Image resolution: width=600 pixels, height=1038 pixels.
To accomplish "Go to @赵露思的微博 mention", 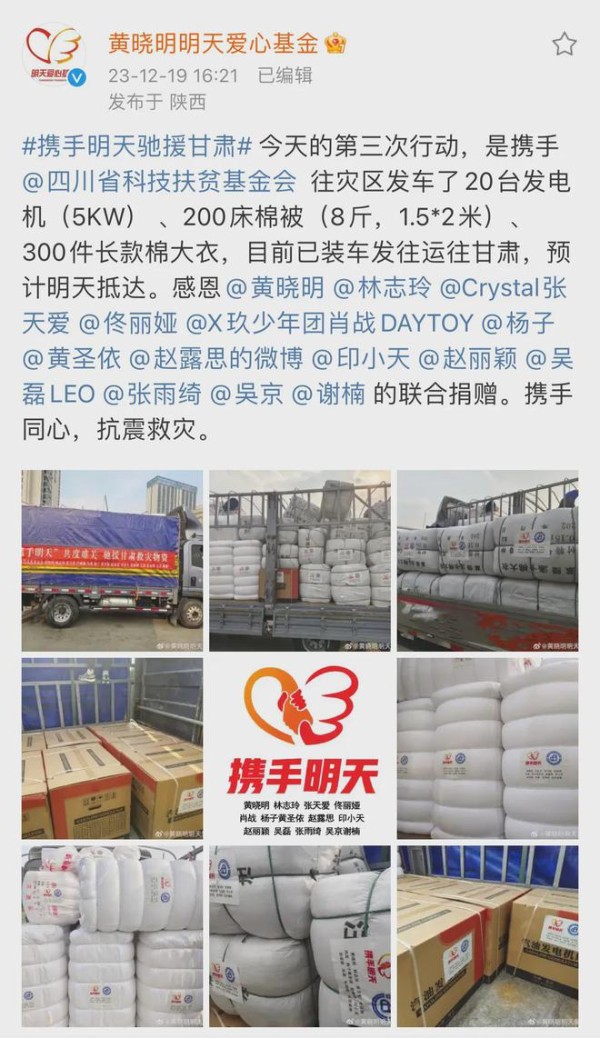I will tap(216, 359).
